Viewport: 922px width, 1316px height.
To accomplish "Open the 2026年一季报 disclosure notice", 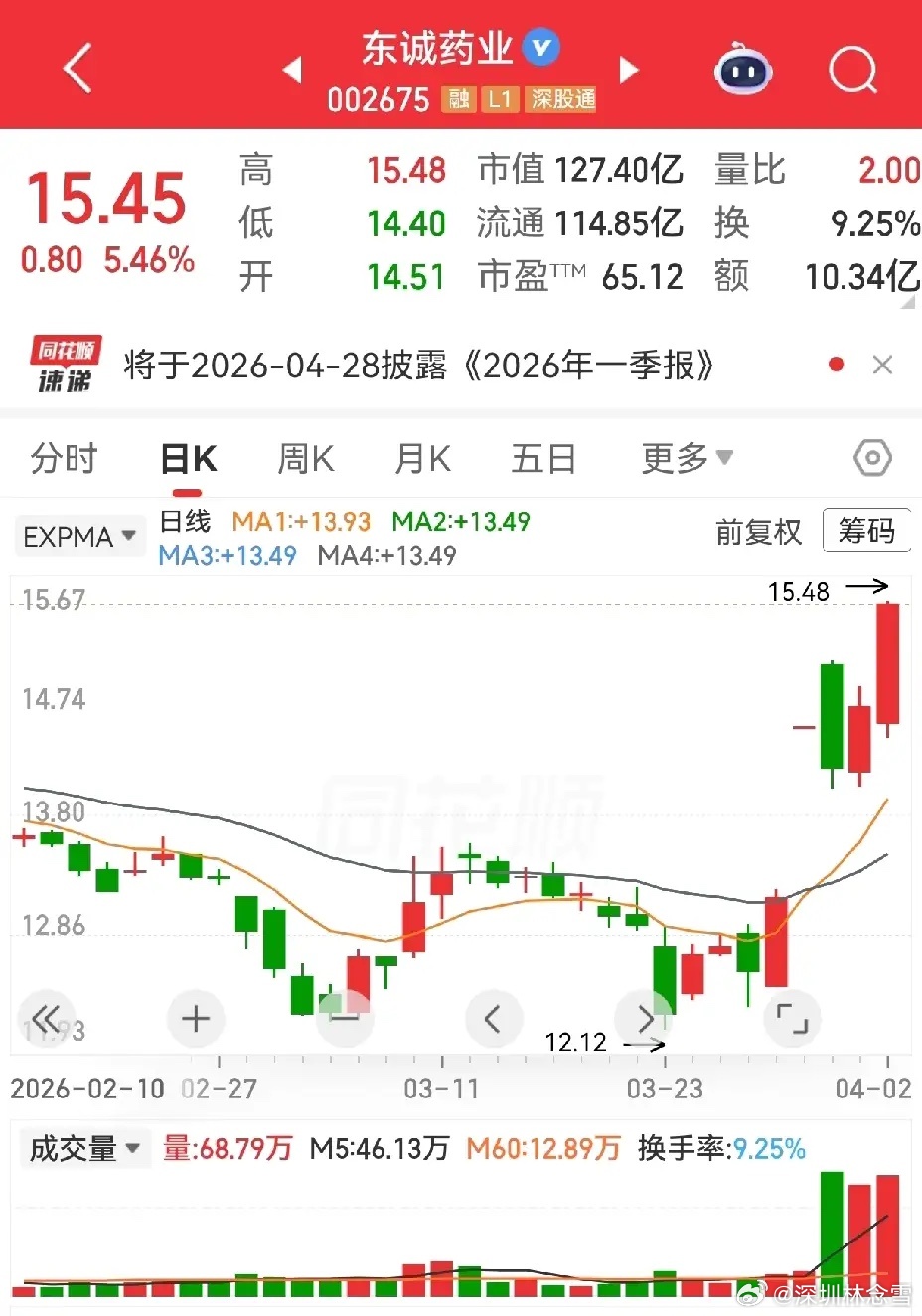I will click(419, 366).
